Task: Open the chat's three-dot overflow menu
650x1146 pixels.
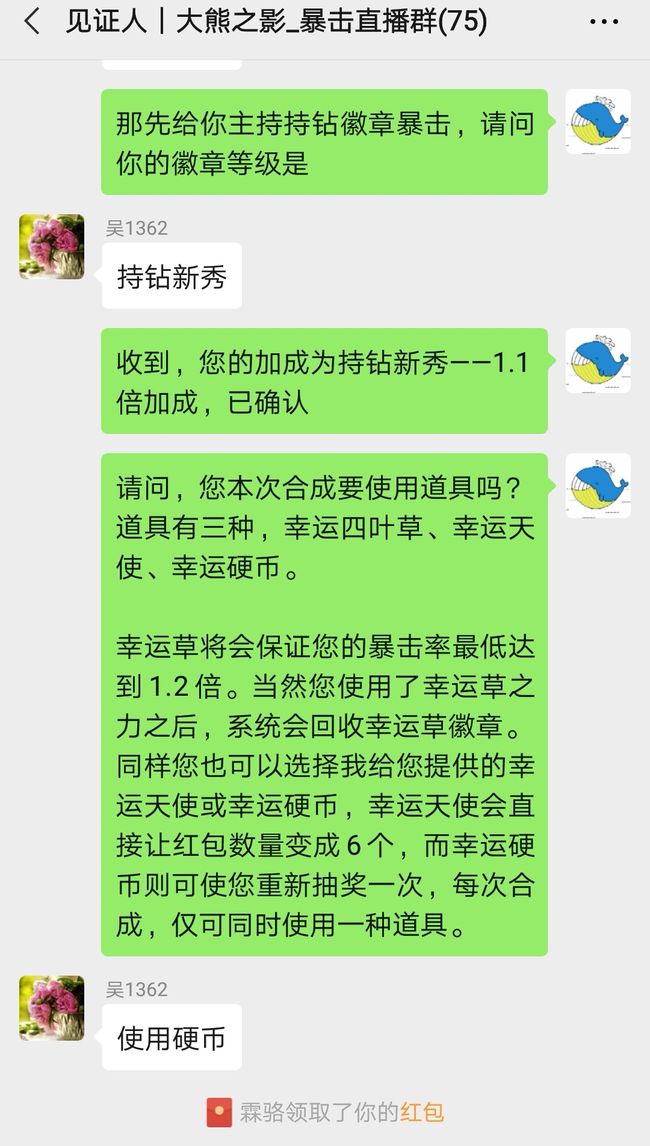Action: 604,22
